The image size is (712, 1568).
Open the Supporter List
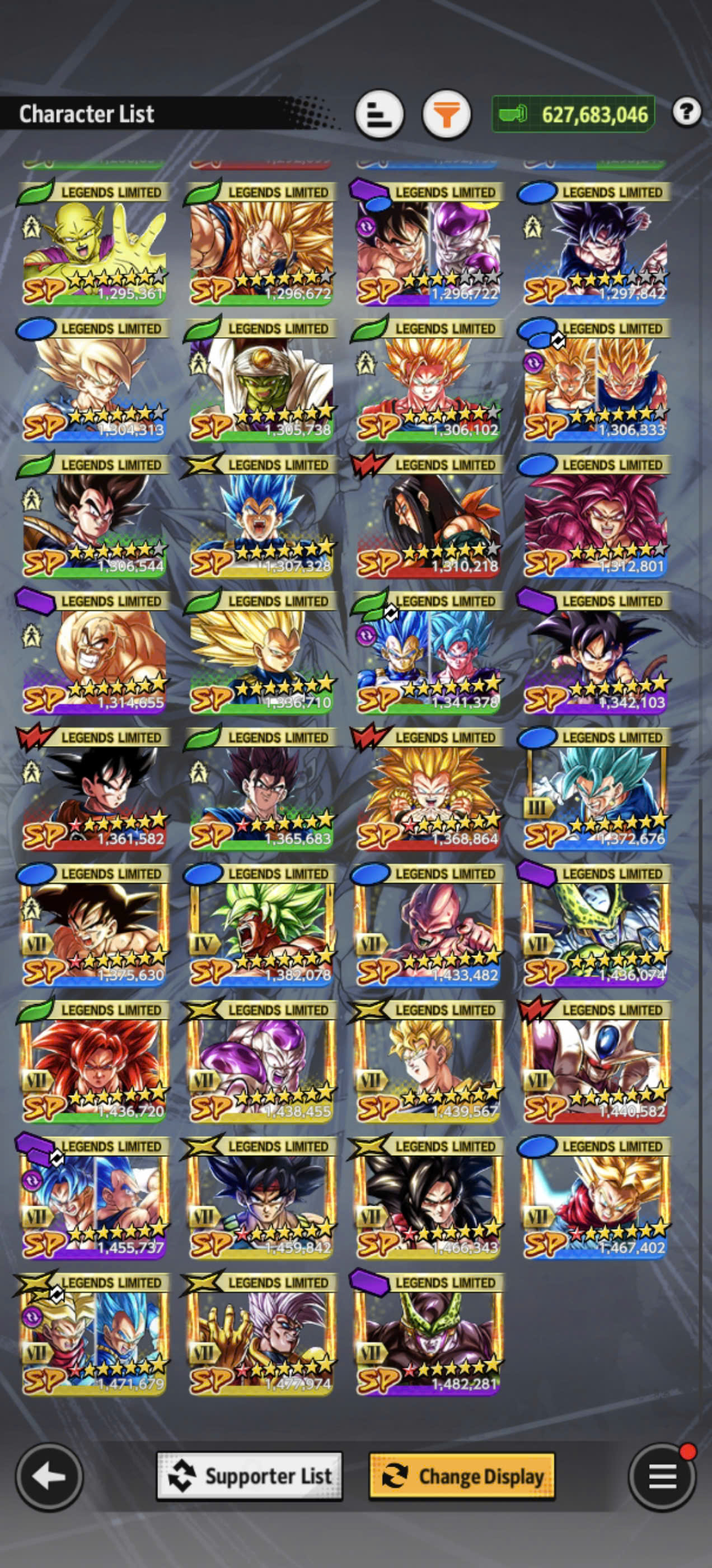pos(250,1476)
